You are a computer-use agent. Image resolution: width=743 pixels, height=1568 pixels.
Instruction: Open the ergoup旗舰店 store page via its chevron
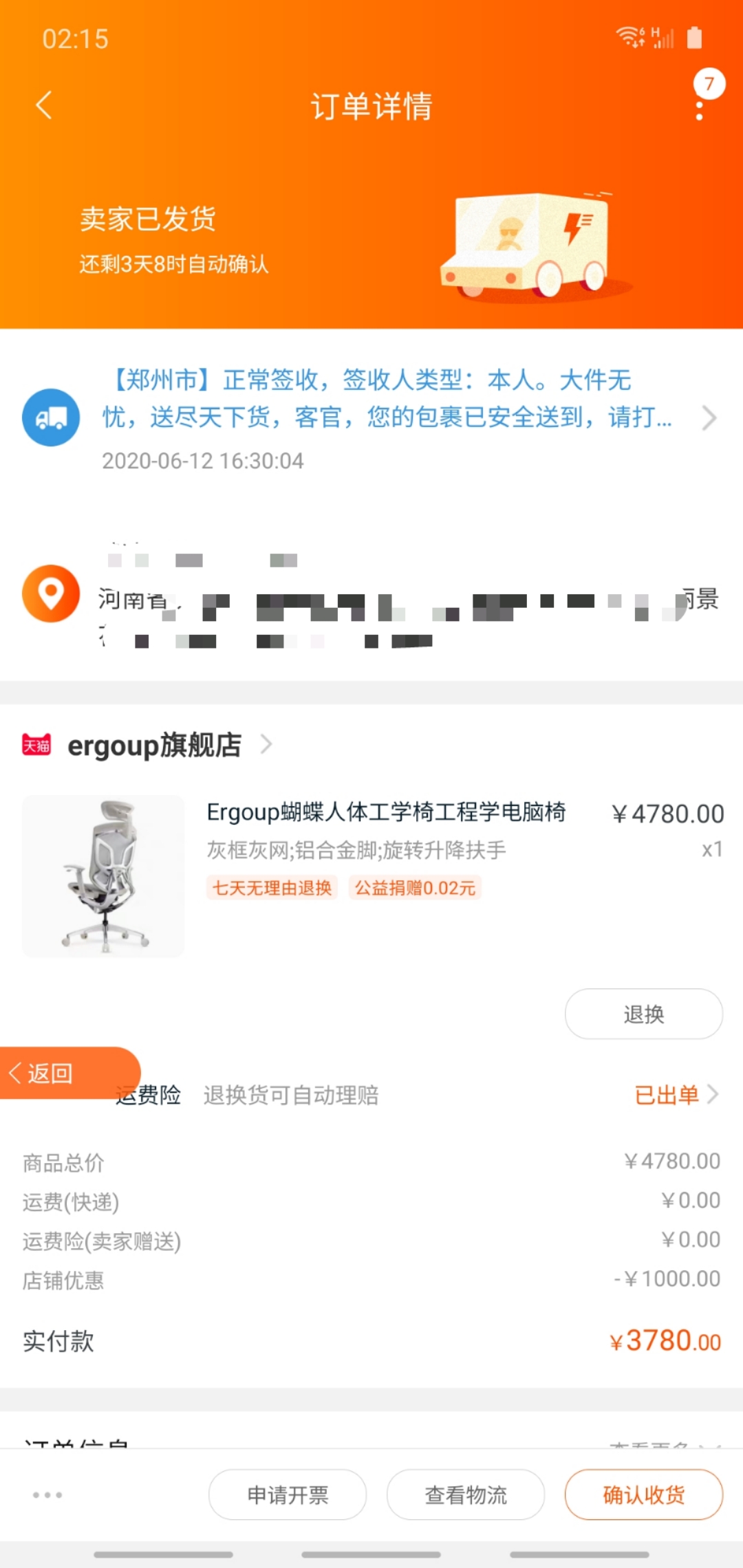pyautogui.click(x=267, y=745)
